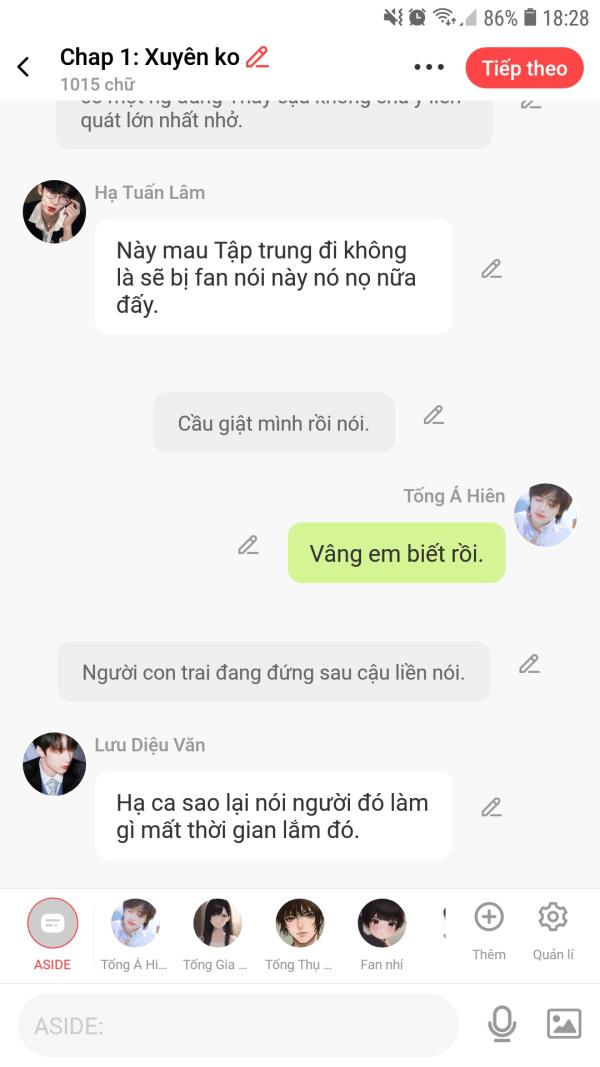The height and width of the screenshot is (1067, 600).
Task: Open the three-dot overflow menu
Action: pos(428,67)
